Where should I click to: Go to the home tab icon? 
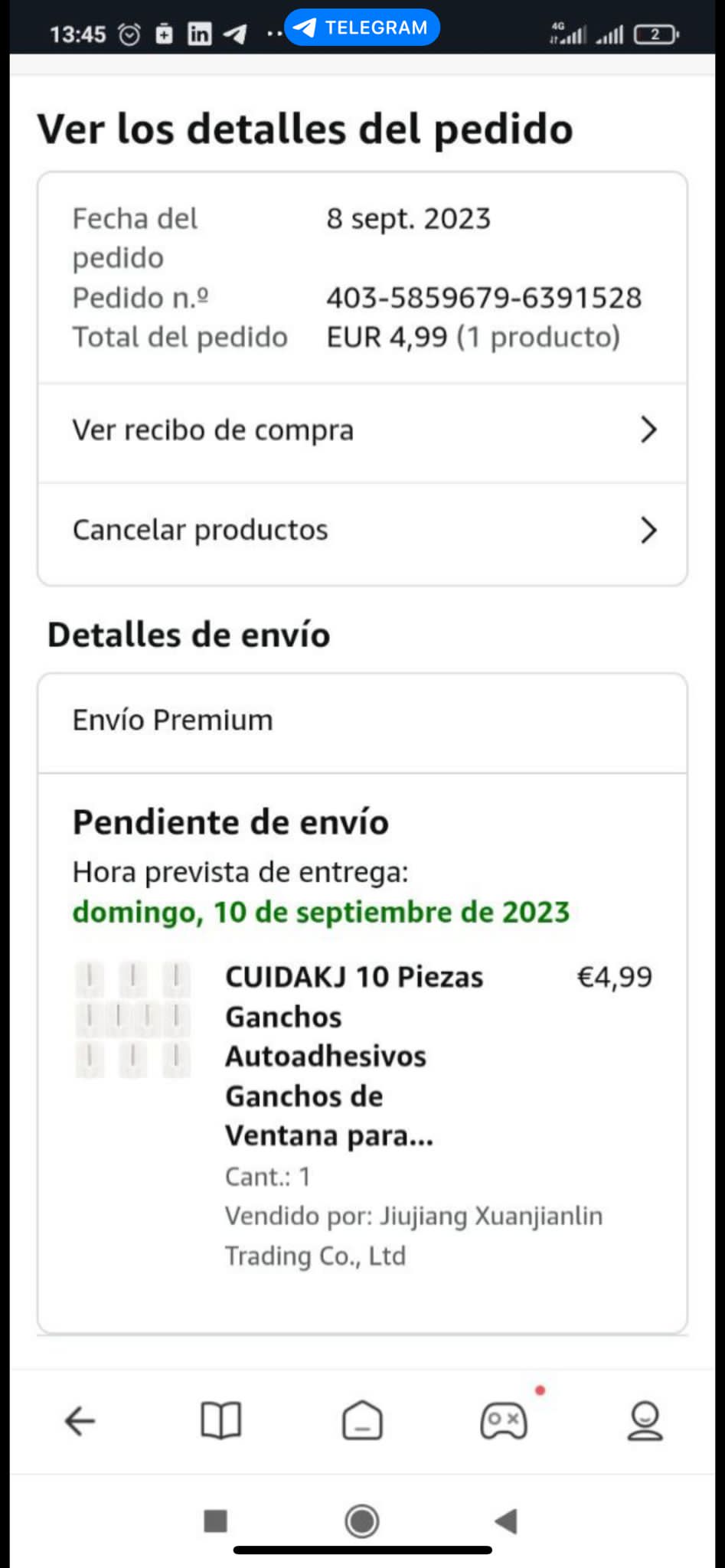pos(362,1422)
